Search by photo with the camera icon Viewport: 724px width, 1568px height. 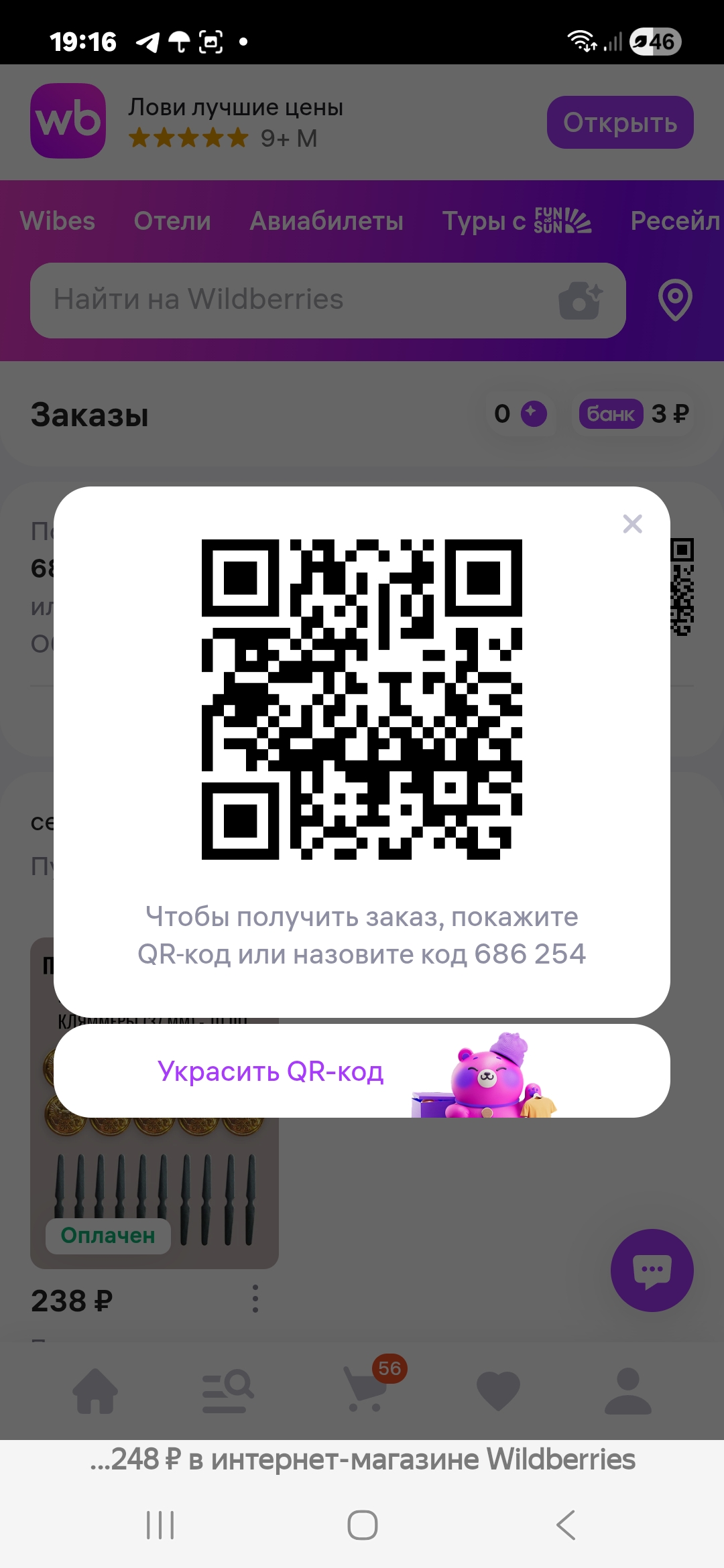click(x=581, y=300)
